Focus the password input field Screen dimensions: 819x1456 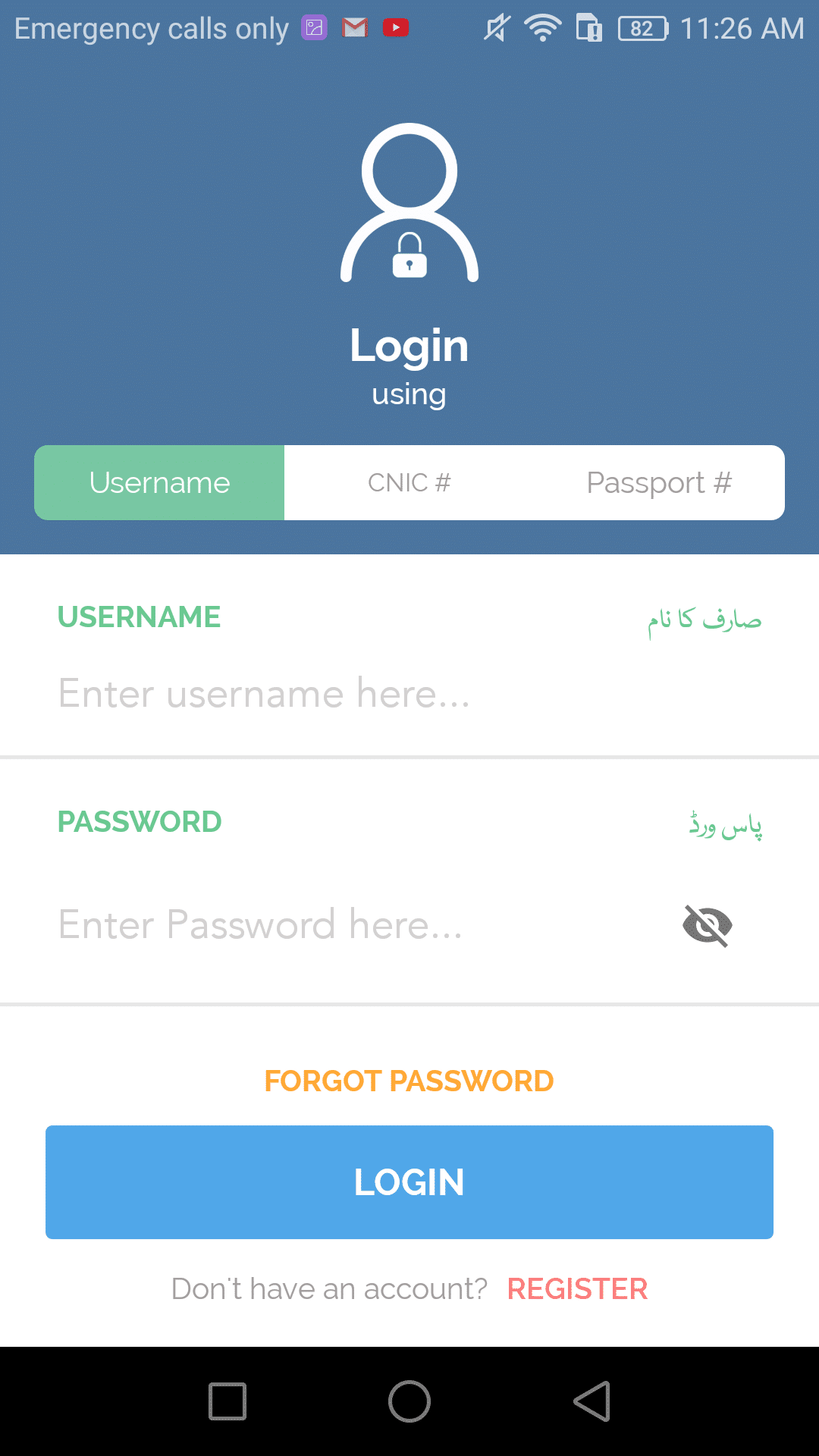356,924
